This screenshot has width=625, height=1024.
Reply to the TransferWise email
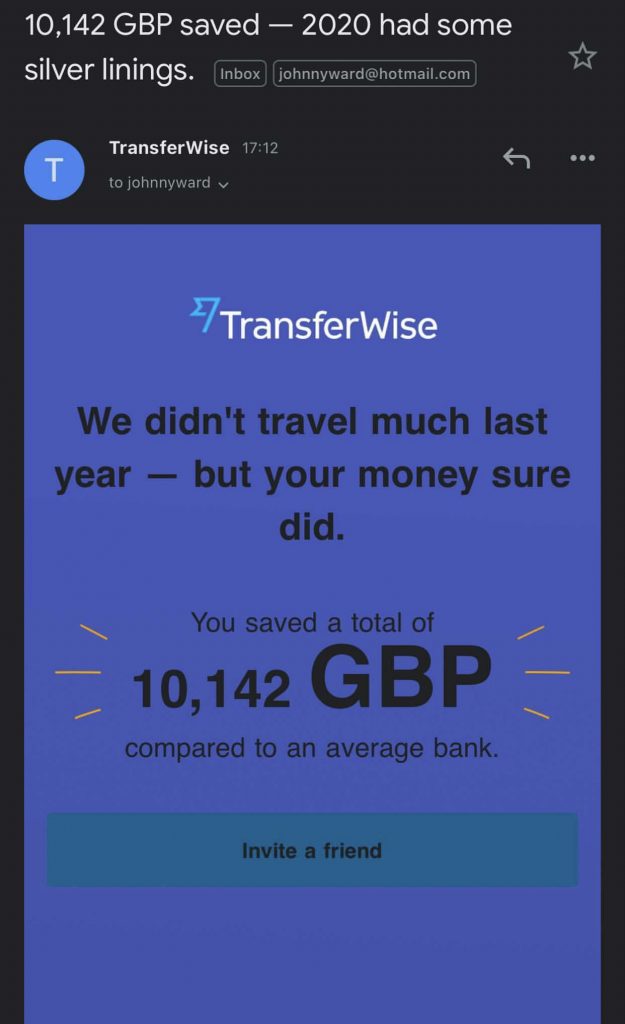click(x=516, y=158)
